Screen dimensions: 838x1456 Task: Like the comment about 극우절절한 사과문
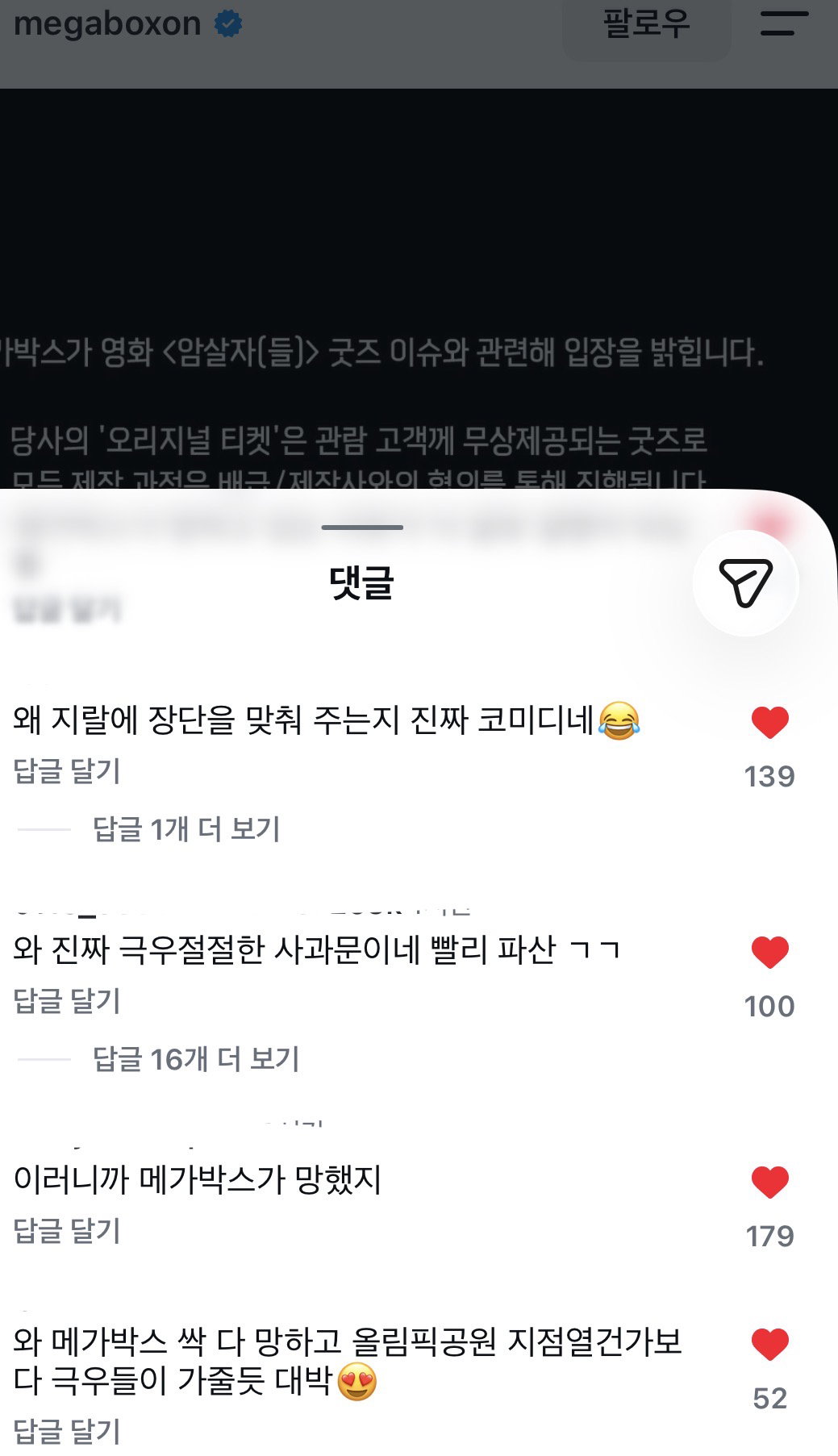(x=770, y=952)
